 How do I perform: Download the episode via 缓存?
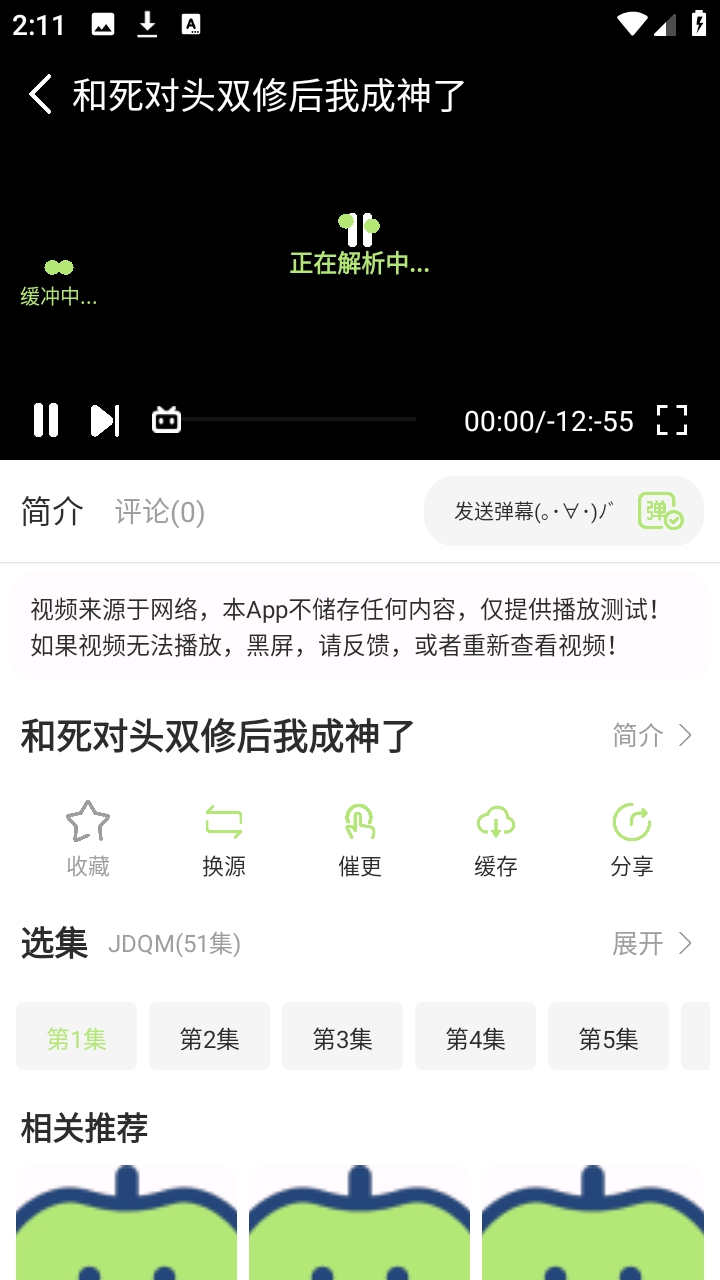click(x=496, y=838)
